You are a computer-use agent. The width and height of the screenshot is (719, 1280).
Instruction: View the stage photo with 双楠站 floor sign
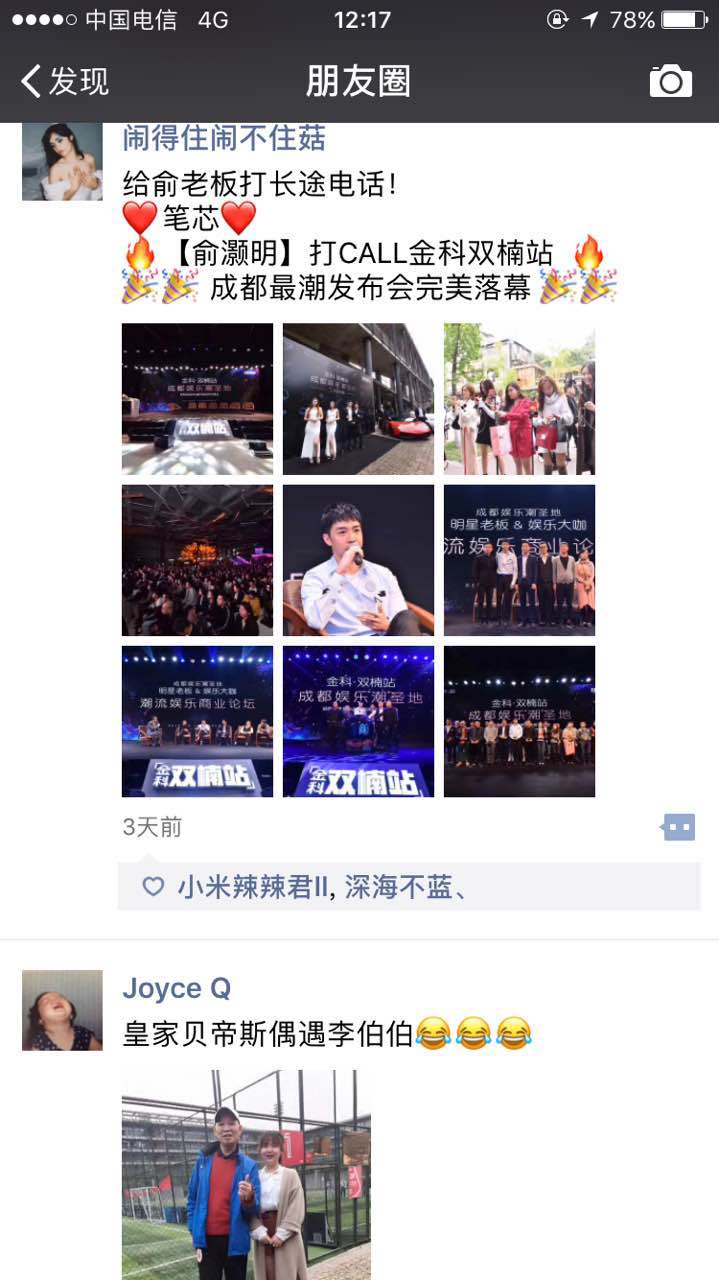(197, 399)
